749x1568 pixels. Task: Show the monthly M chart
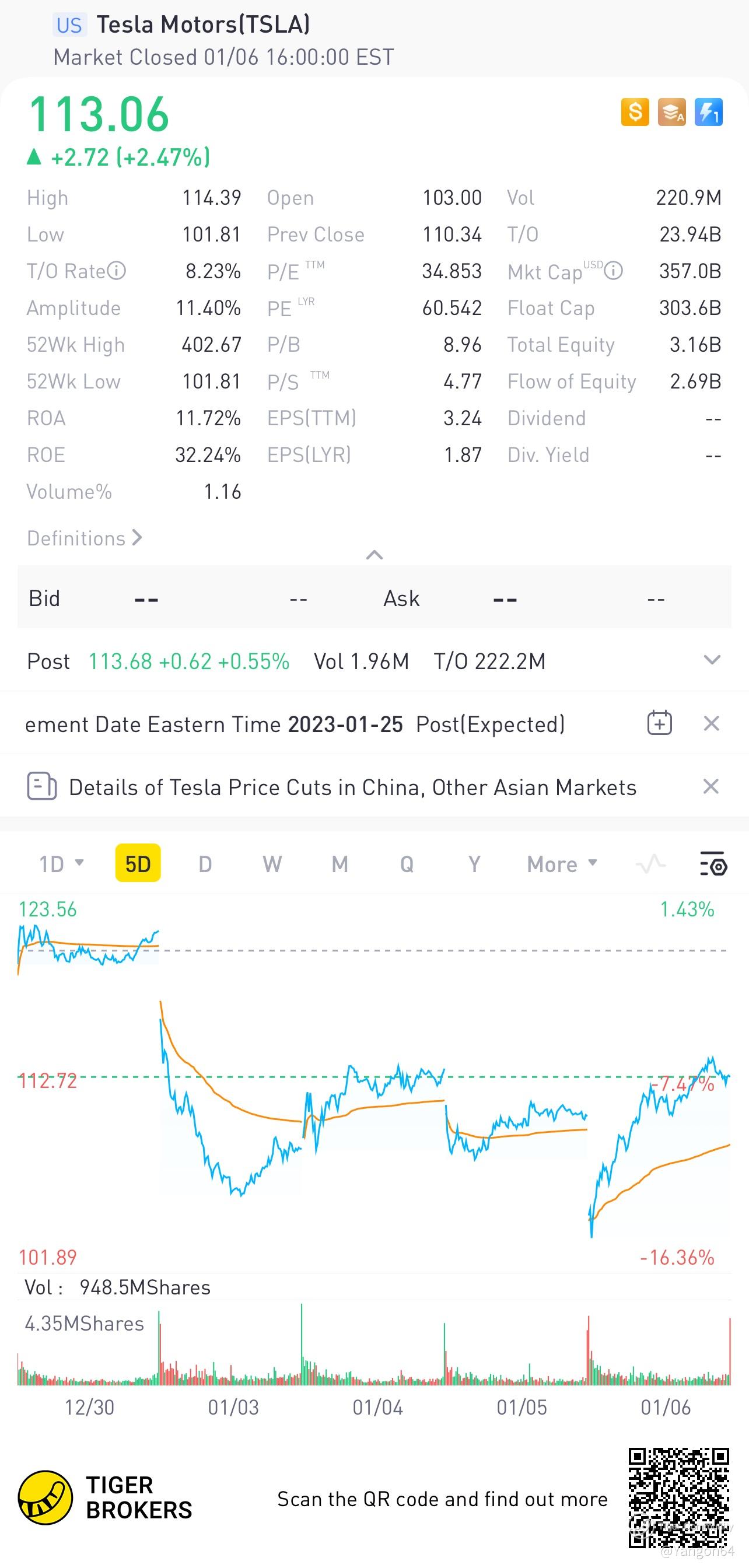click(x=339, y=864)
